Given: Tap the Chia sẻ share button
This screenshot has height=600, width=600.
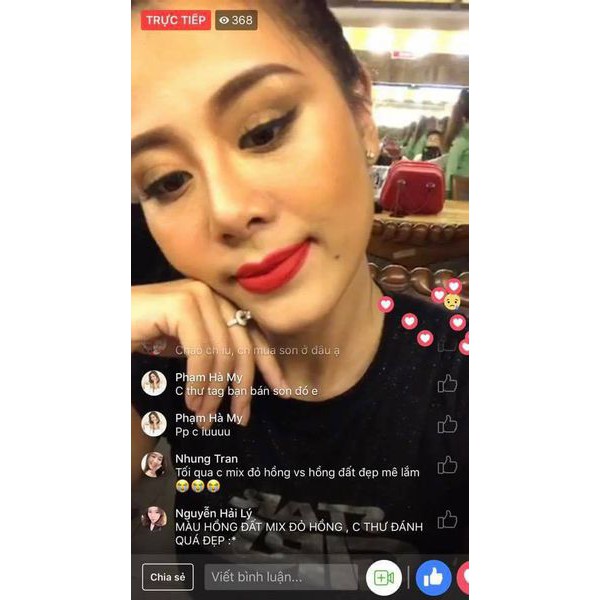Looking at the screenshot, I should [167, 577].
